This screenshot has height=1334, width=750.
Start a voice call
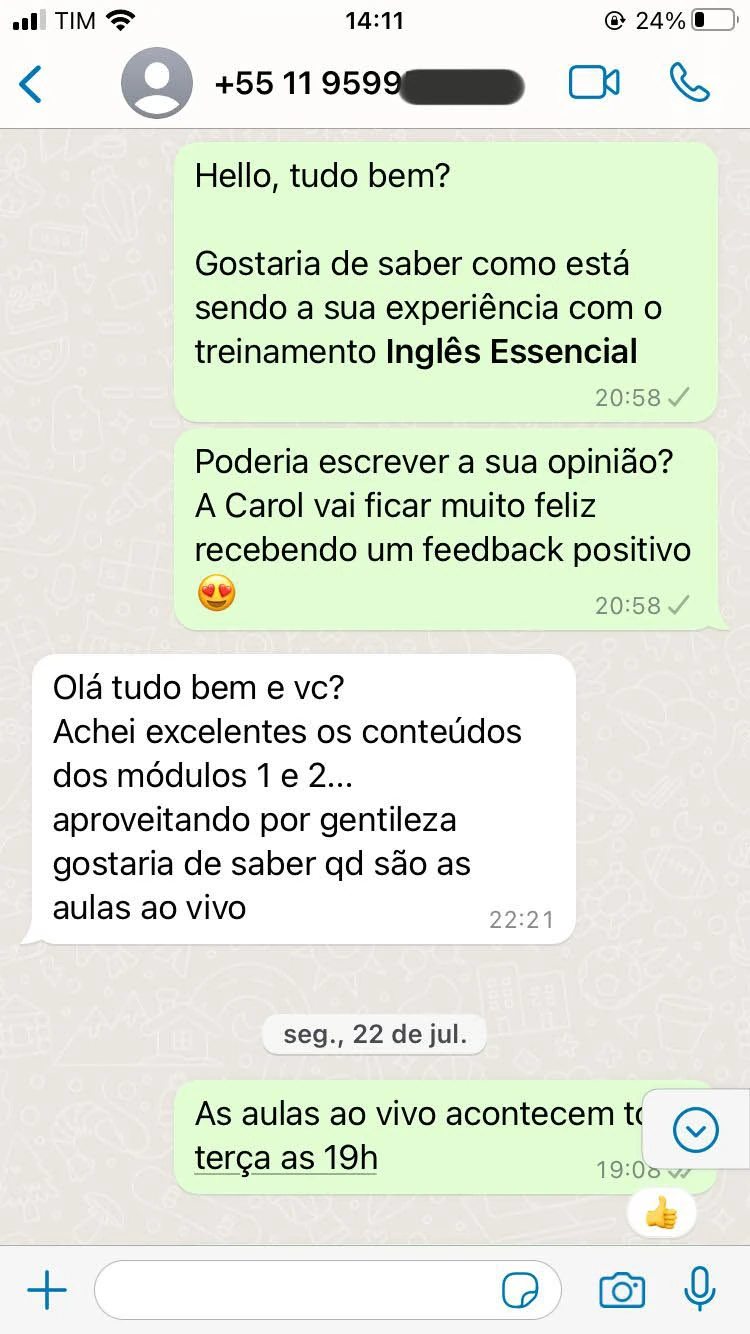coord(689,83)
